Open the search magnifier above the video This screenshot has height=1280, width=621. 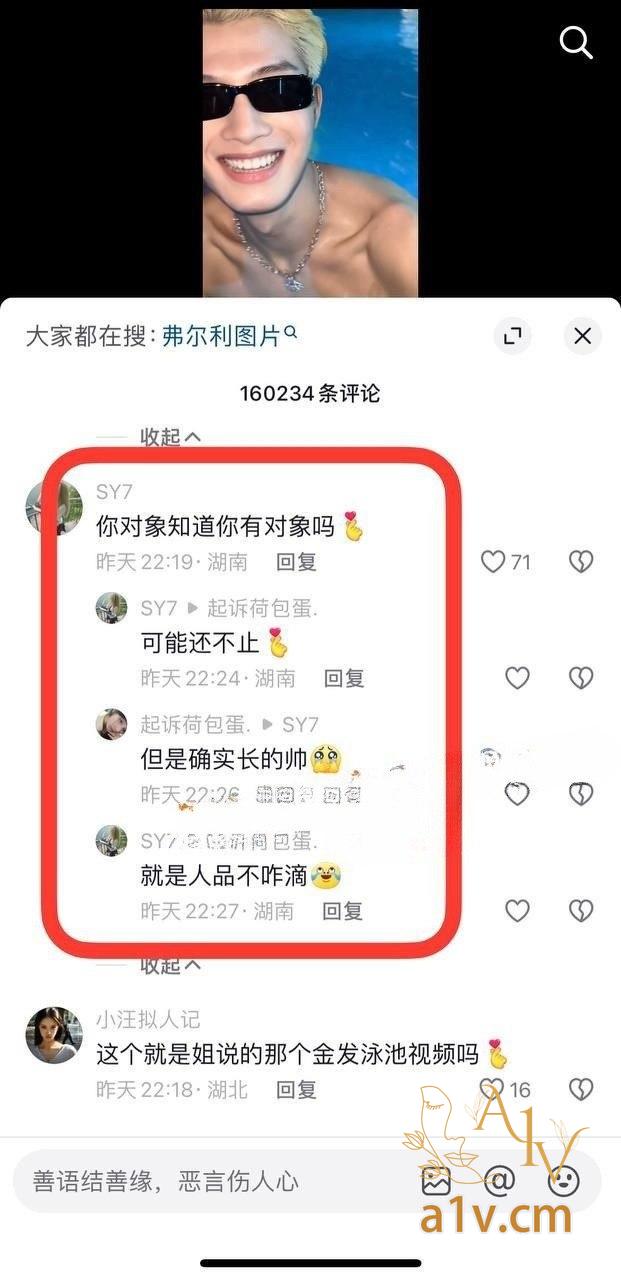pyautogui.click(x=576, y=42)
